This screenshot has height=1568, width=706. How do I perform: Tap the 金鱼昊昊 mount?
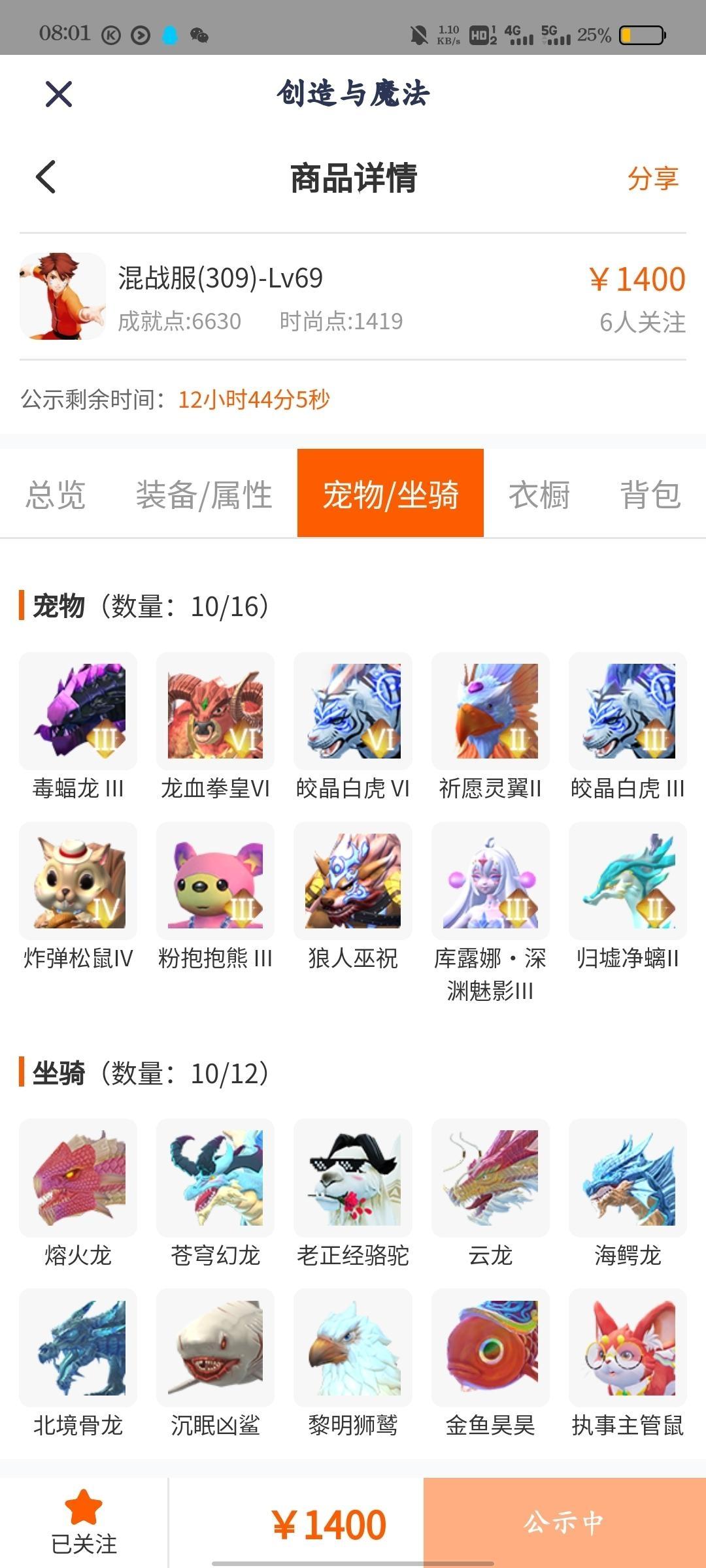pyautogui.click(x=490, y=1364)
